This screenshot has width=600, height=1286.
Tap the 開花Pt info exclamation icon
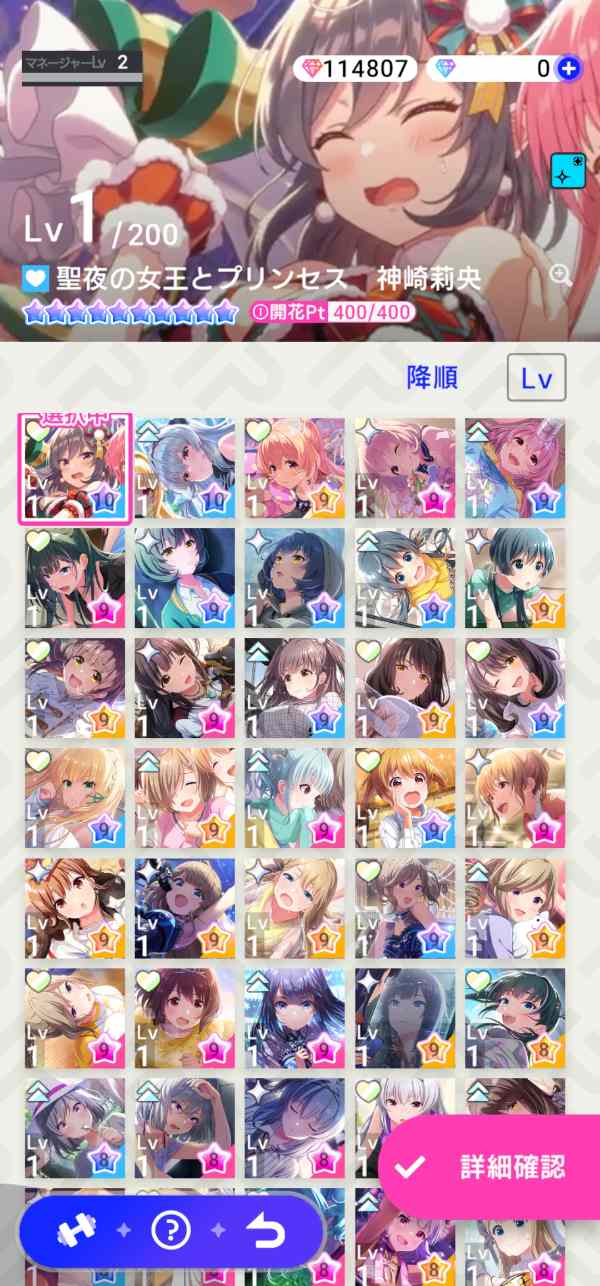coord(261,311)
